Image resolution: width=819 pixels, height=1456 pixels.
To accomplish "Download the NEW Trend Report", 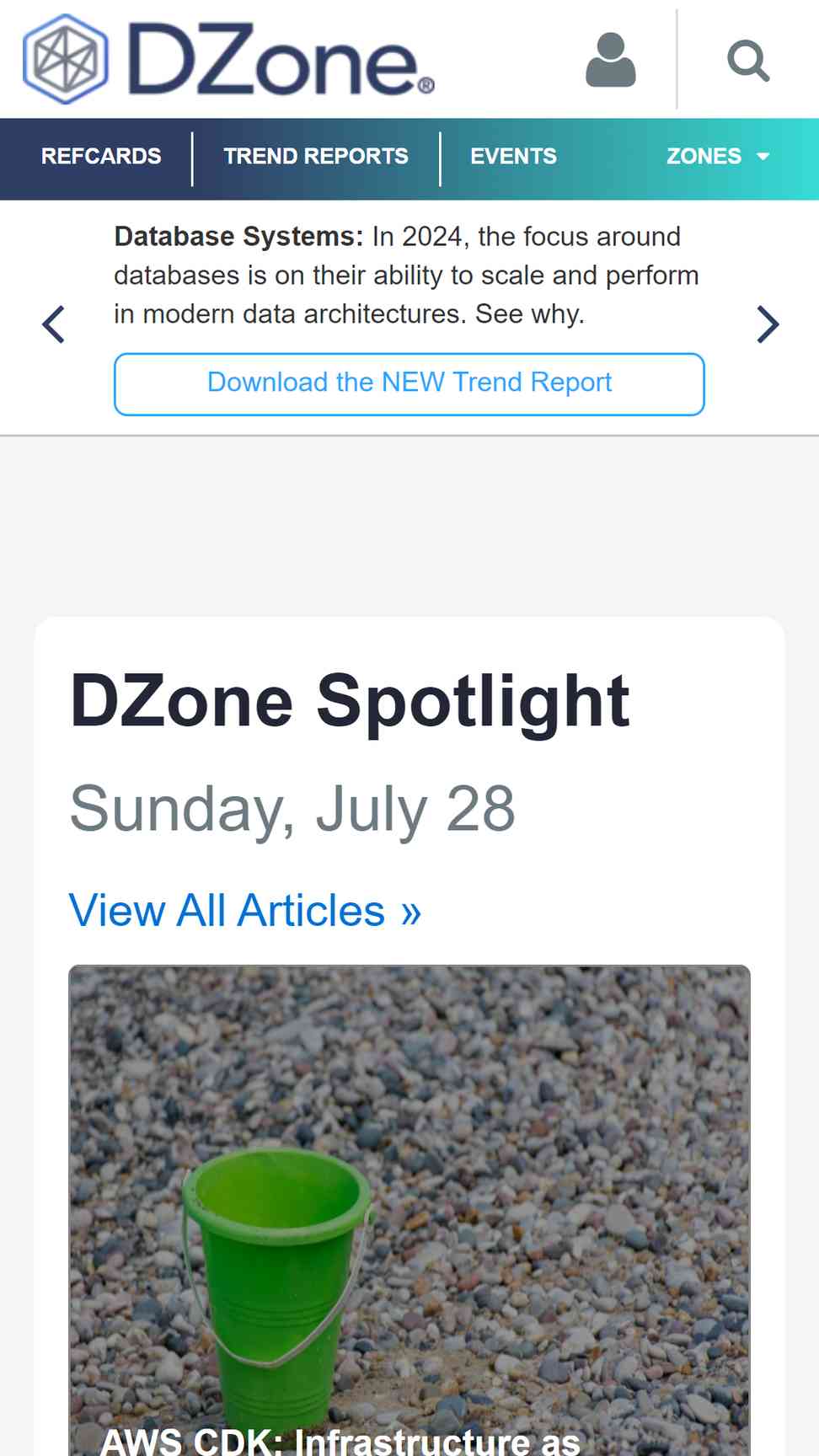I will tap(409, 384).
